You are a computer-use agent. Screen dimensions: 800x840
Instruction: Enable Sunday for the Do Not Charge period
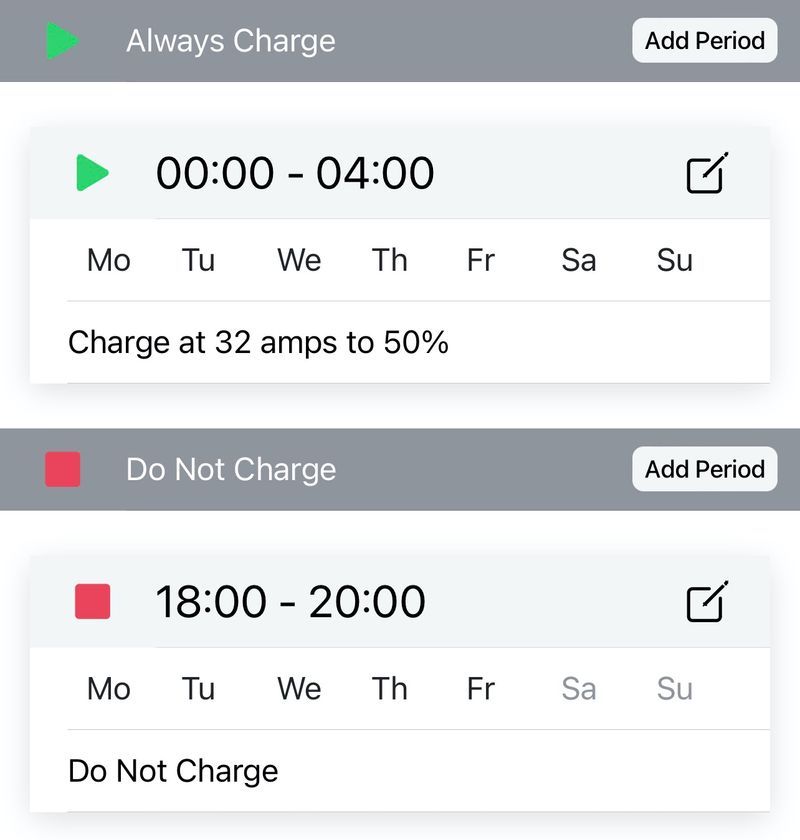673,688
